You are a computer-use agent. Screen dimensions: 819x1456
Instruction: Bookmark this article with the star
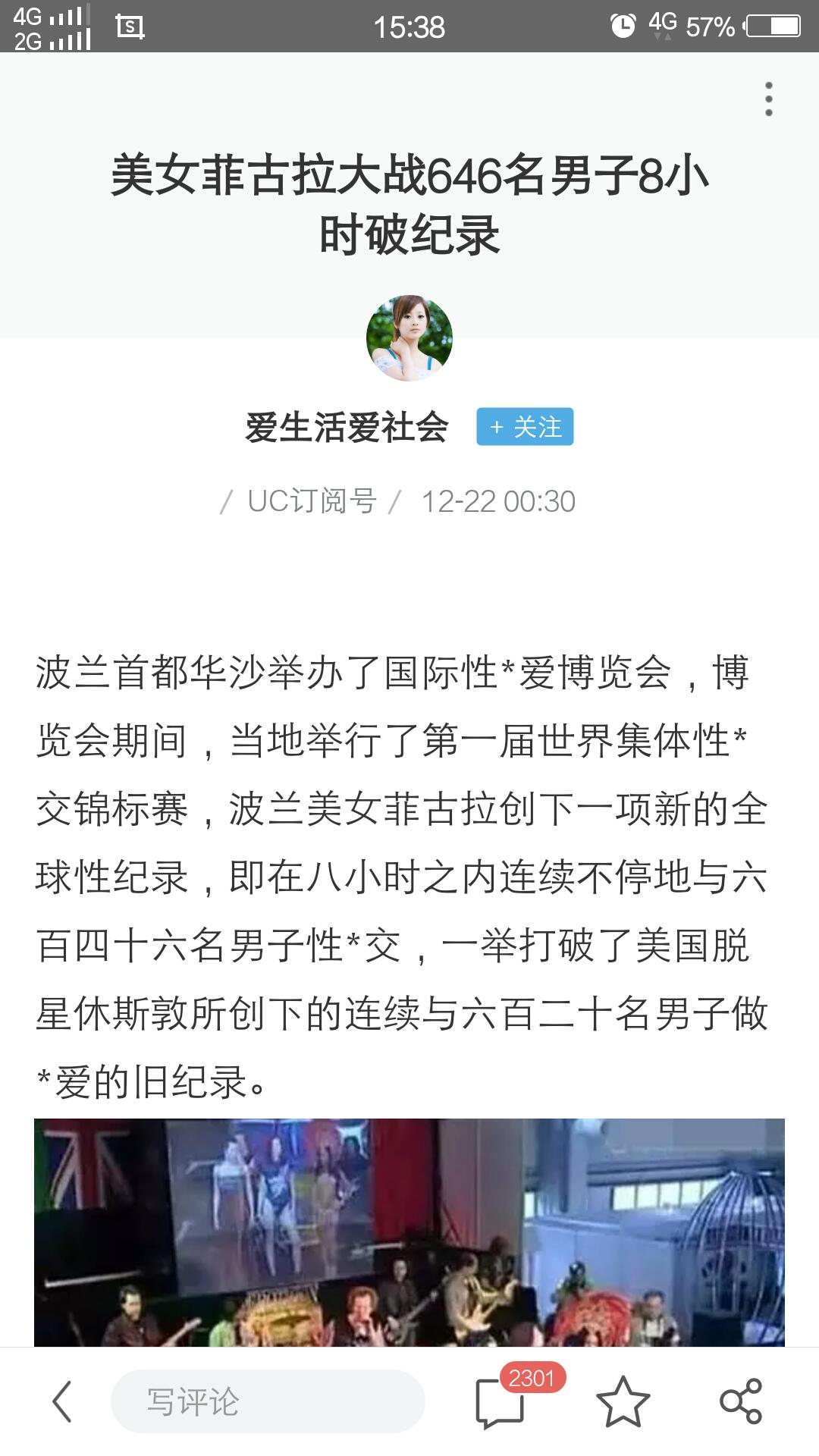click(623, 1401)
